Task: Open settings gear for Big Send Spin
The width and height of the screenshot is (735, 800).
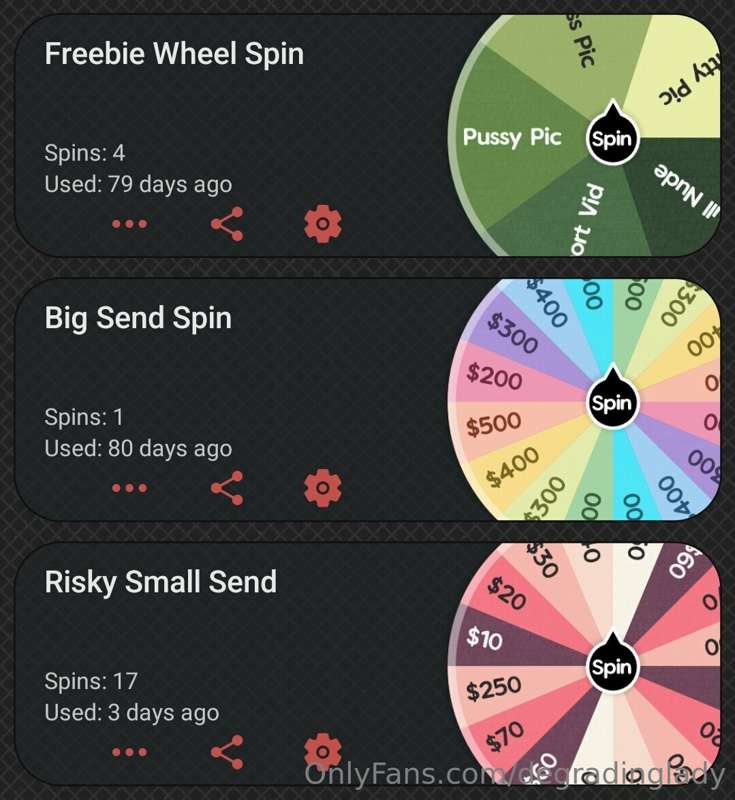Action: (x=322, y=488)
